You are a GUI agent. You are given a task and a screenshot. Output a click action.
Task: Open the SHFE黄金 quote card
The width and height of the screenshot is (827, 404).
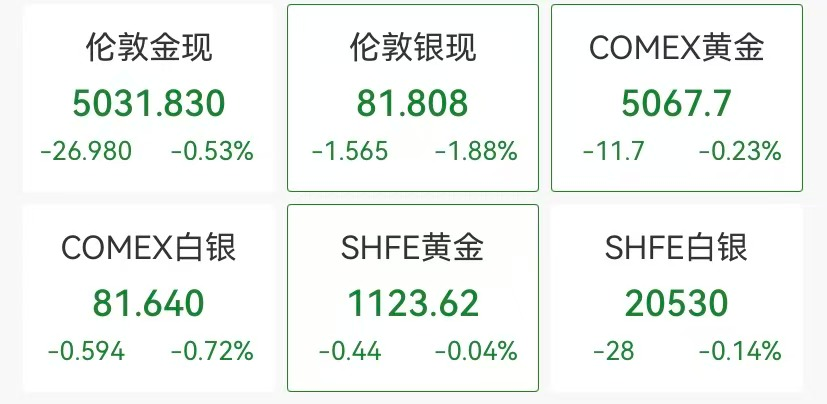(x=412, y=299)
